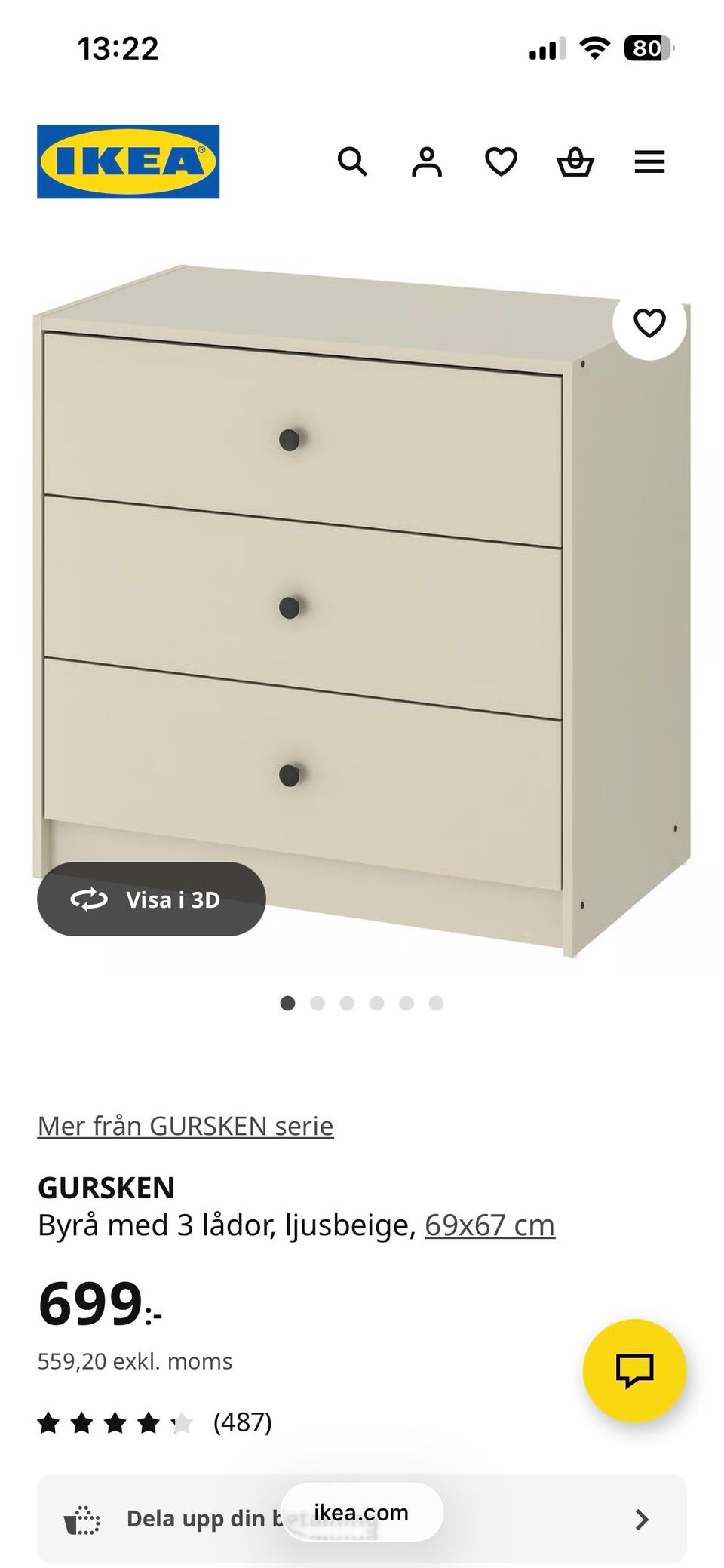The image size is (724, 1568).
Task: Open the ikea.com address pill
Action: click(360, 1512)
